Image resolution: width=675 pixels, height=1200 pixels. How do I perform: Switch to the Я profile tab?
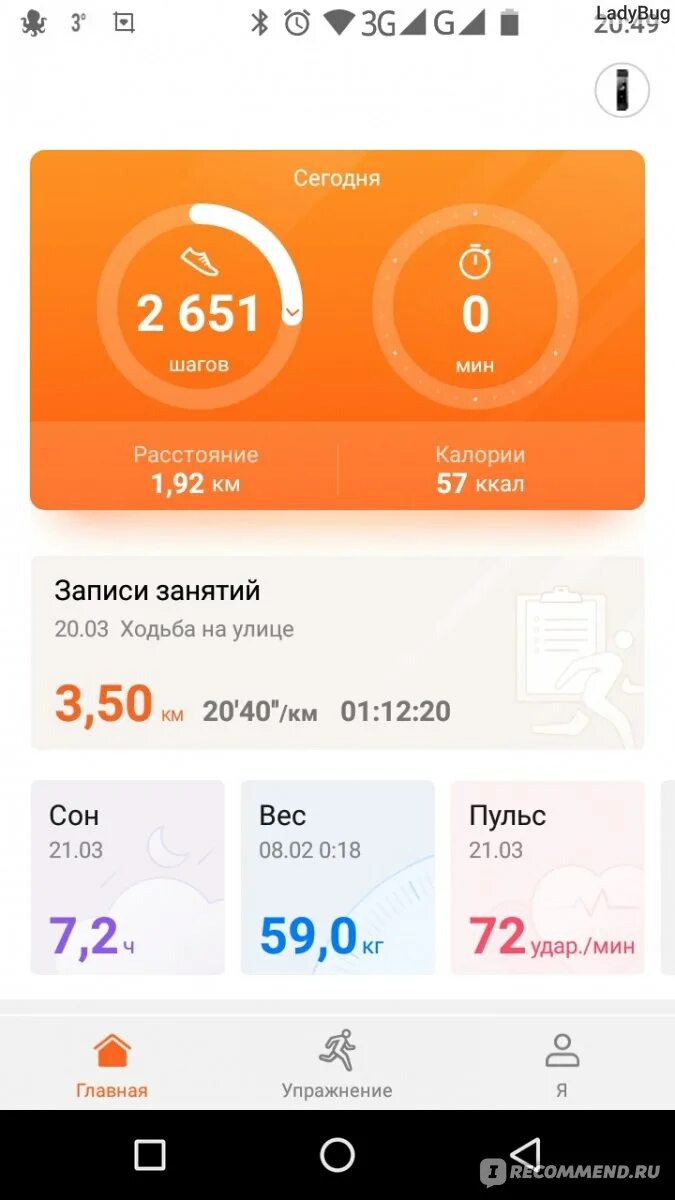point(562,1065)
